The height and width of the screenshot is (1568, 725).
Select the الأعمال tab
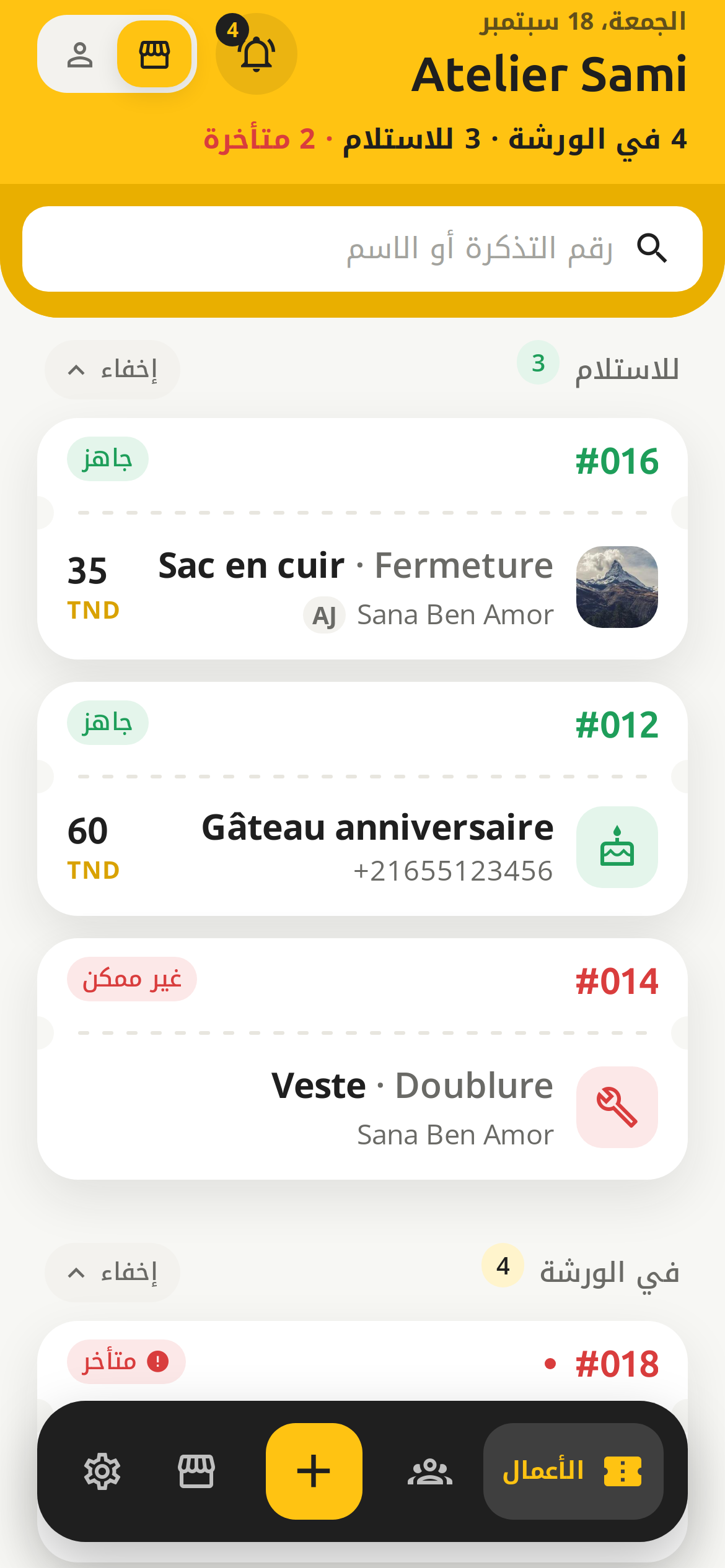click(x=573, y=1471)
